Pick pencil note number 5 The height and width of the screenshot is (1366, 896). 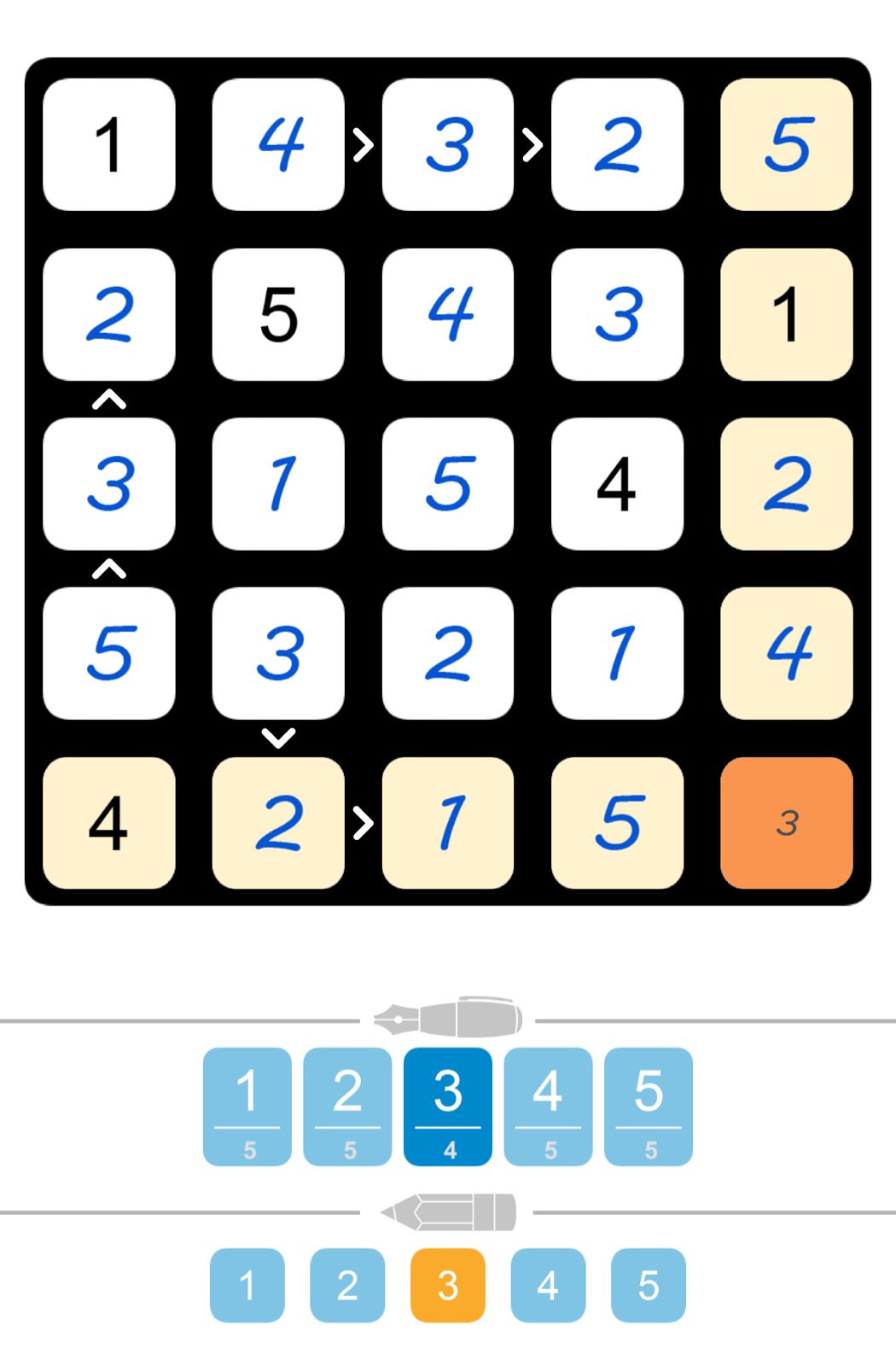649,1285
